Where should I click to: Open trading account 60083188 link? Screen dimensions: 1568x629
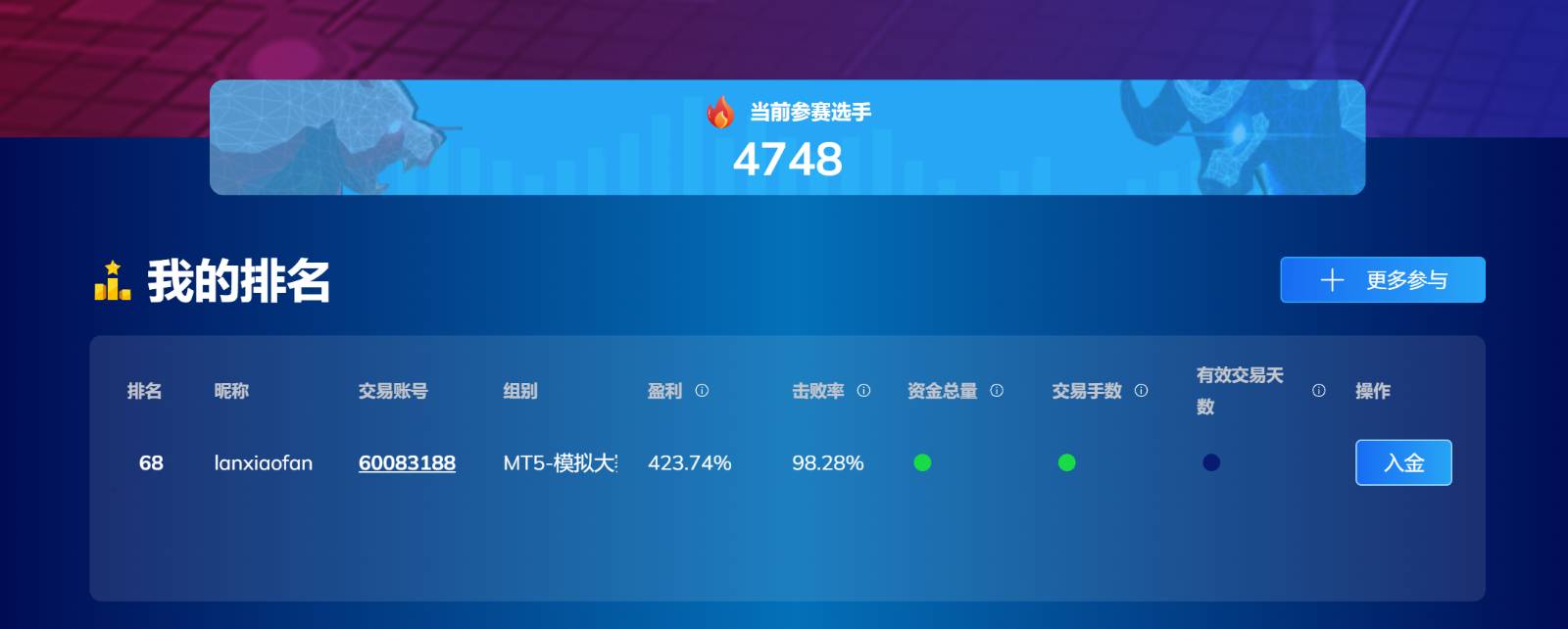[x=407, y=462]
